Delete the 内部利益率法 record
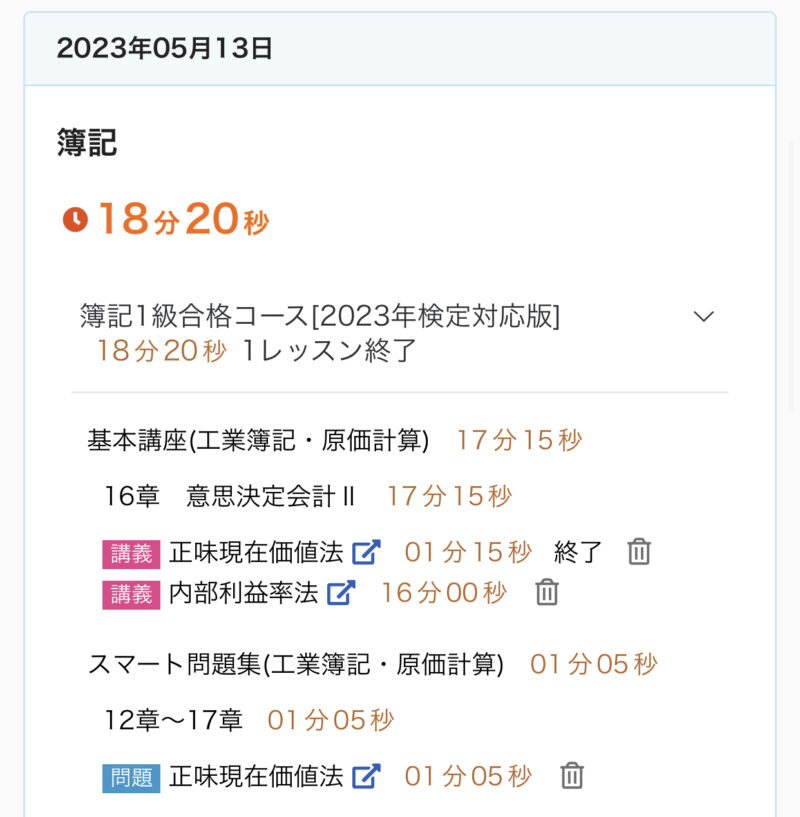Screen dimensions: 800x817 coord(546,593)
